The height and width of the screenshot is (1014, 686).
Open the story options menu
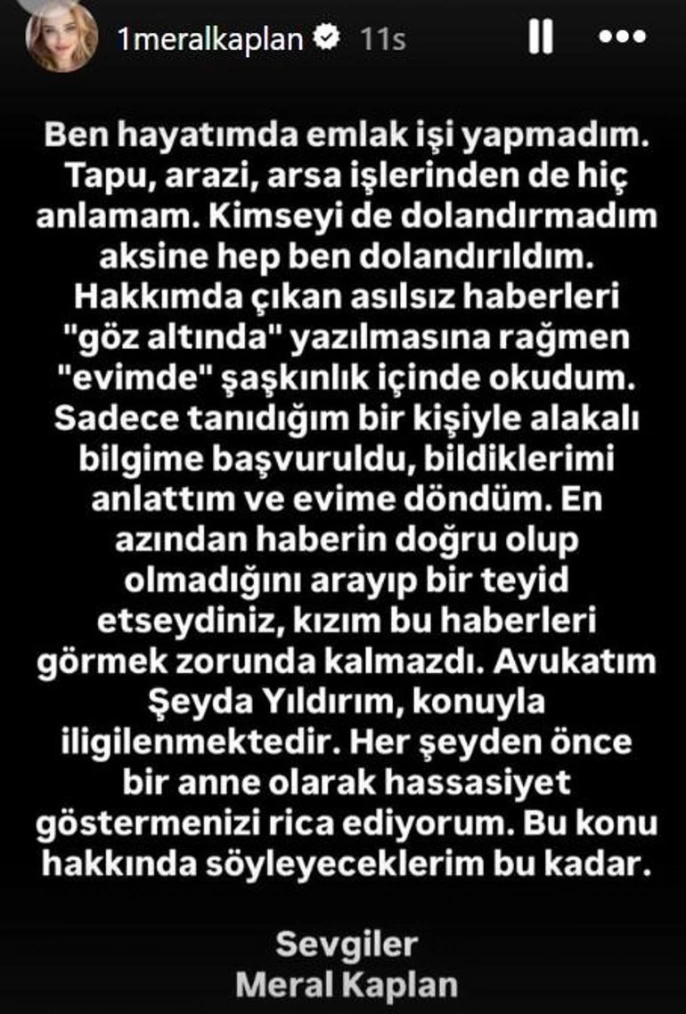[622, 39]
